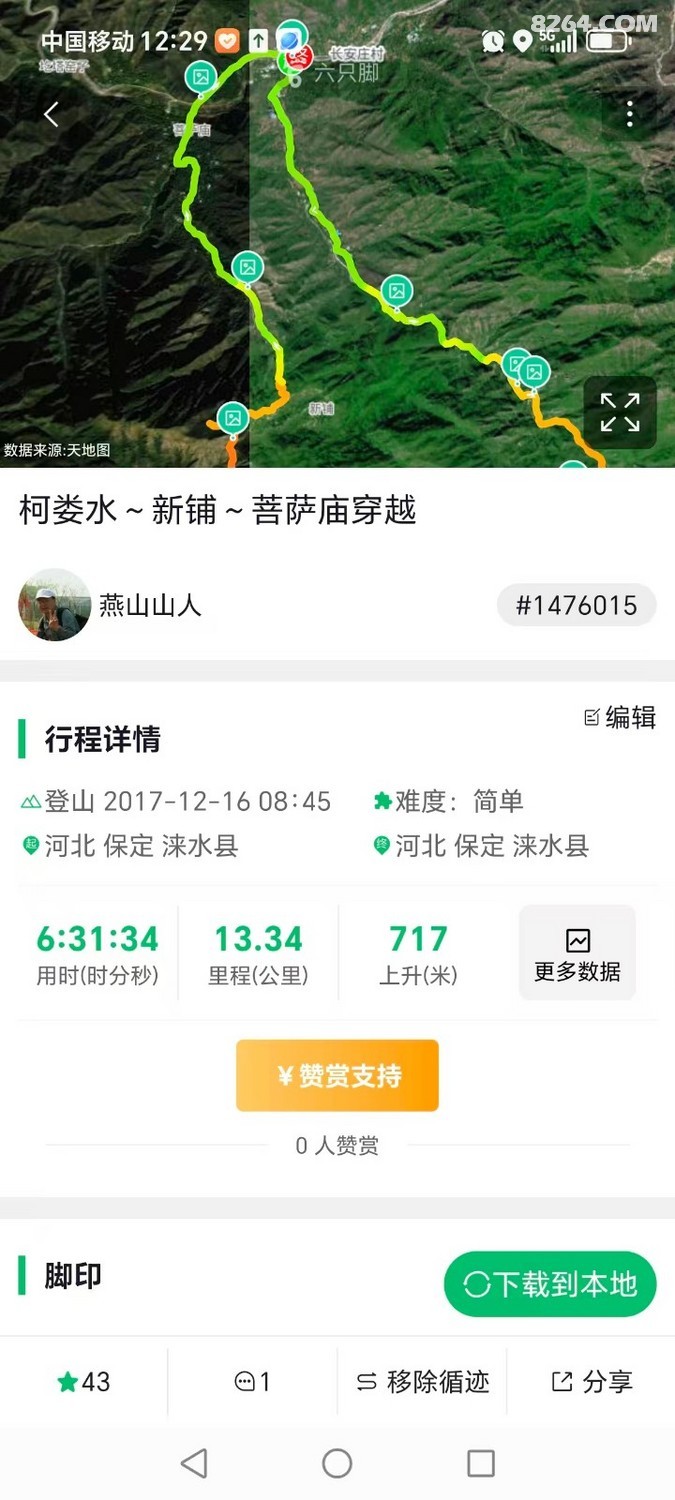Share this track via 分享
The height and width of the screenshot is (1500, 675).
591,1382
